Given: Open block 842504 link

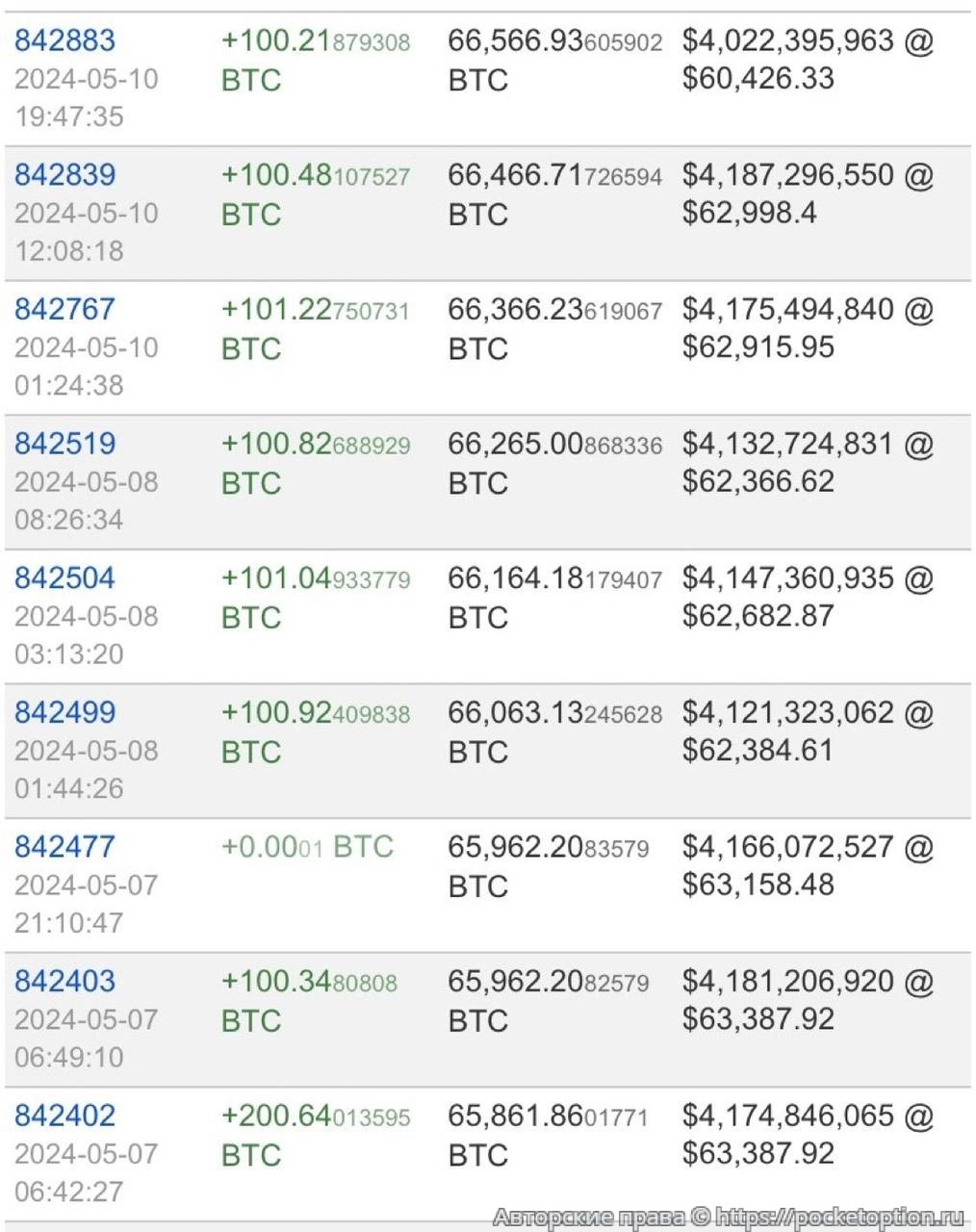Looking at the screenshot, I should [x=64, y=577].
